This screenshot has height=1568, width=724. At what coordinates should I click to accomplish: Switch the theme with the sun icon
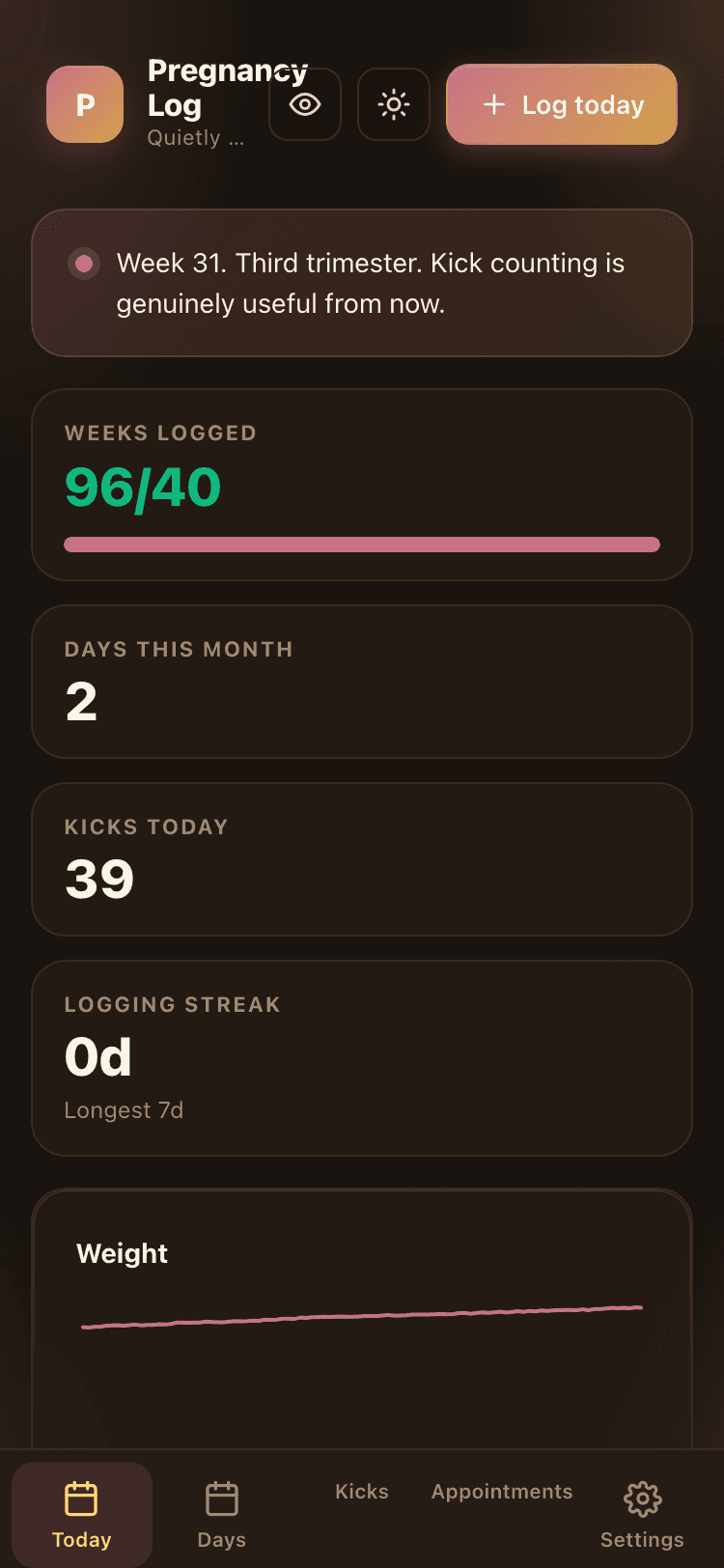(394, 104)
